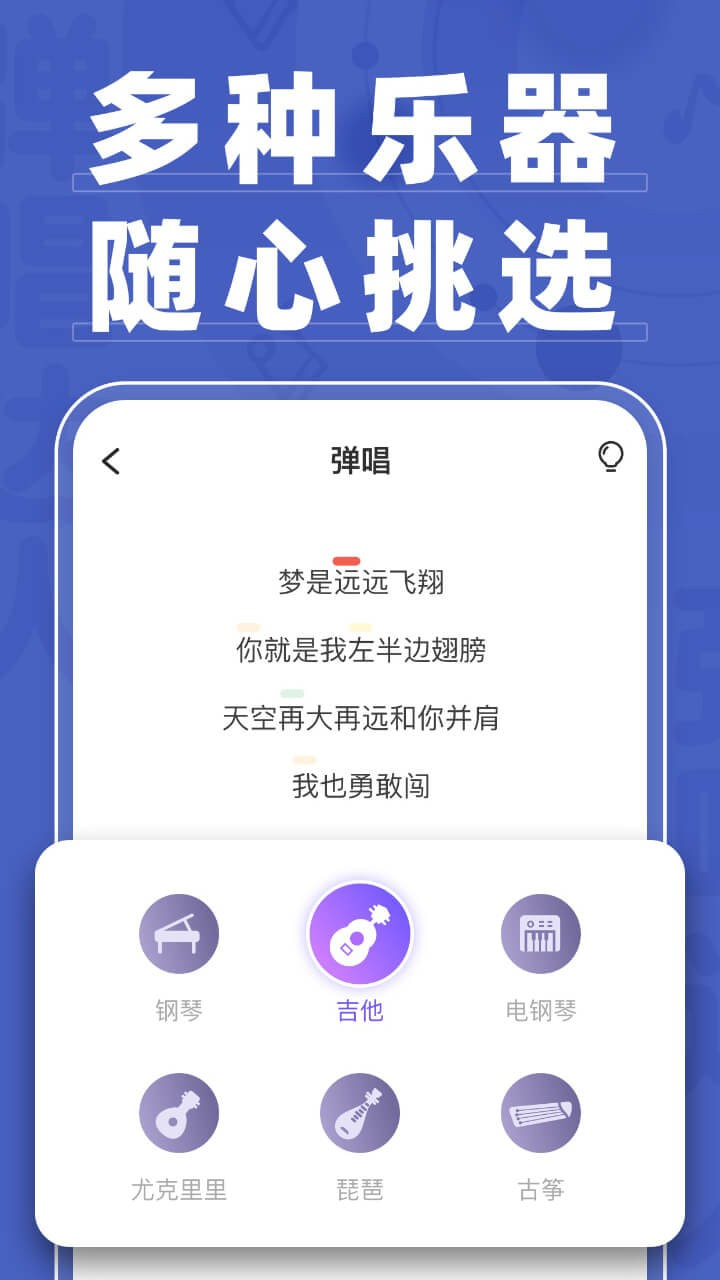This screenshot has width=720, height=1280.
Task: Select the 钢琴 piano instrument icon
Action: pyautogui.click(x=180, y=932)
